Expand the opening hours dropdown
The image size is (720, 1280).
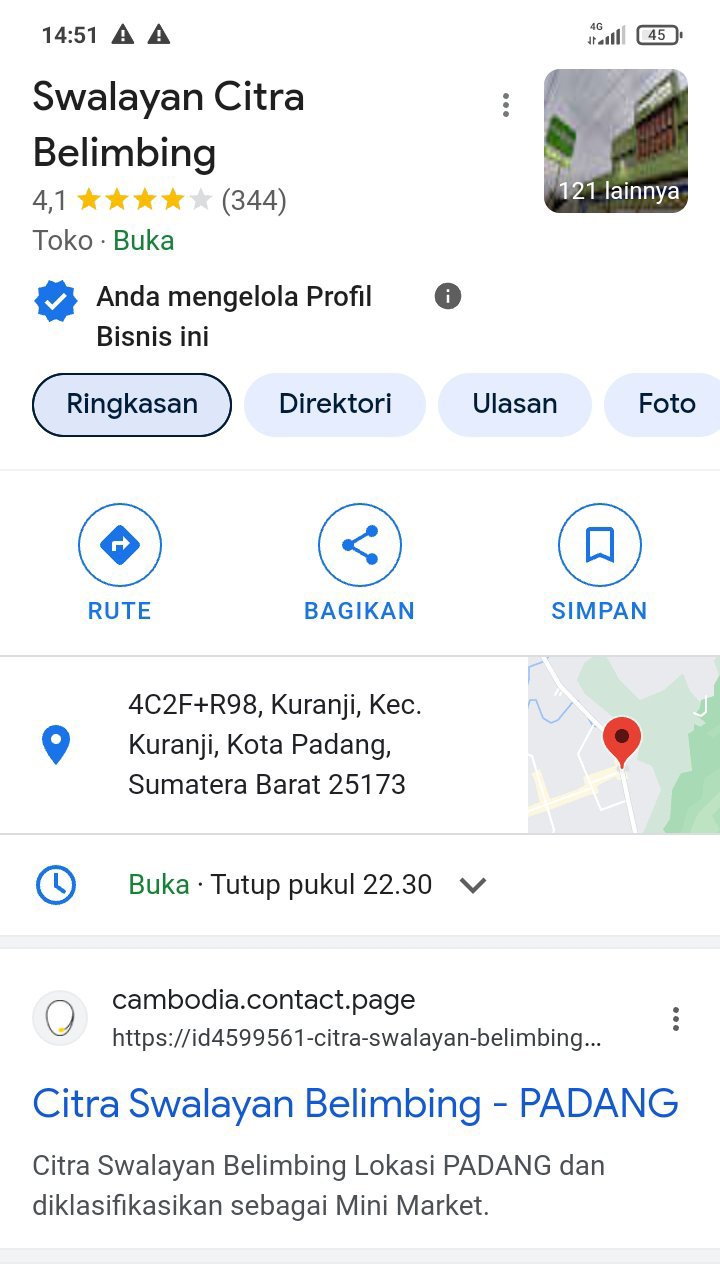click(x=472, y=885)
